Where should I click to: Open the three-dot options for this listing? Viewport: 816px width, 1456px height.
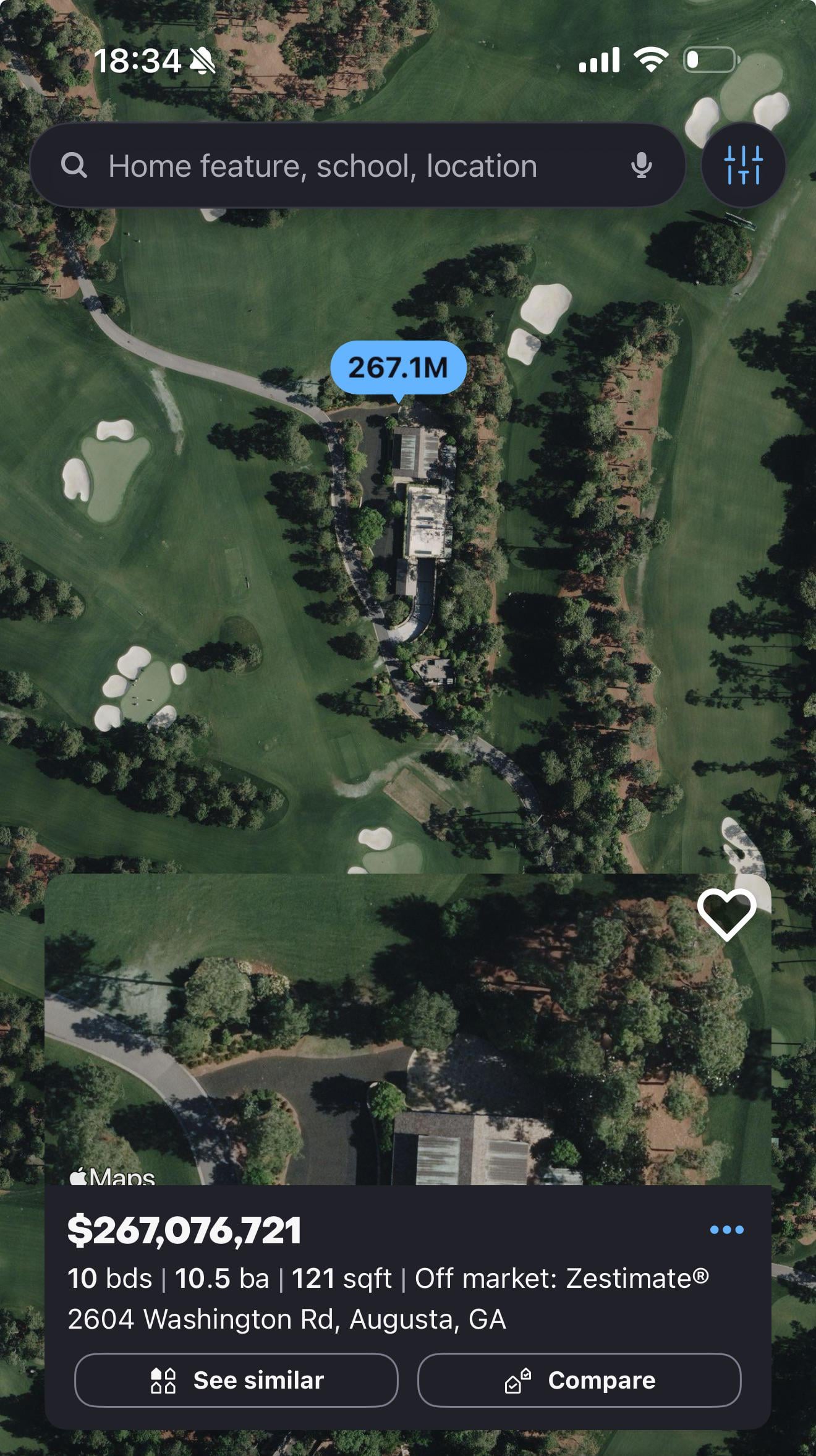click(726, 1230)
